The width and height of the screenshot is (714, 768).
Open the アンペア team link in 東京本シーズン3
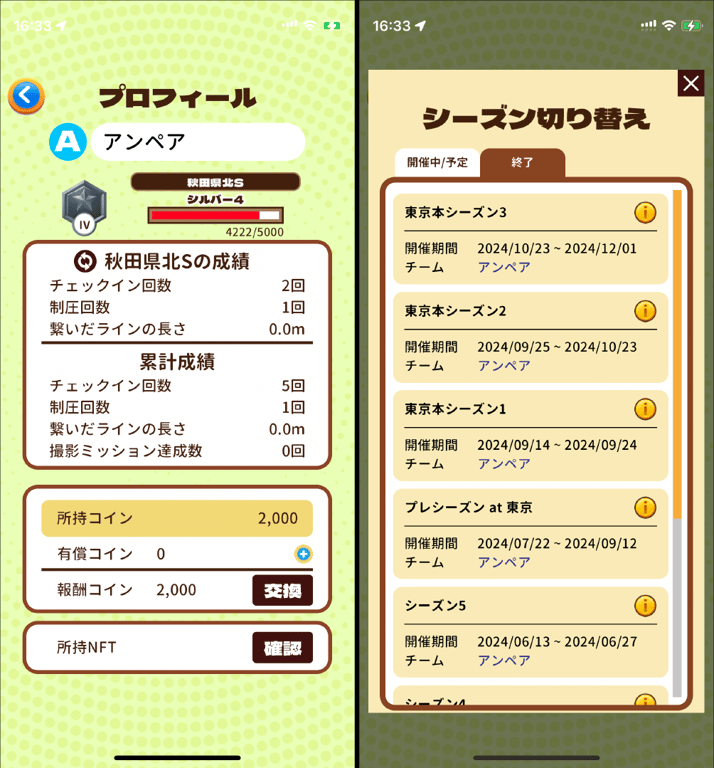click(x=504, y=267)
